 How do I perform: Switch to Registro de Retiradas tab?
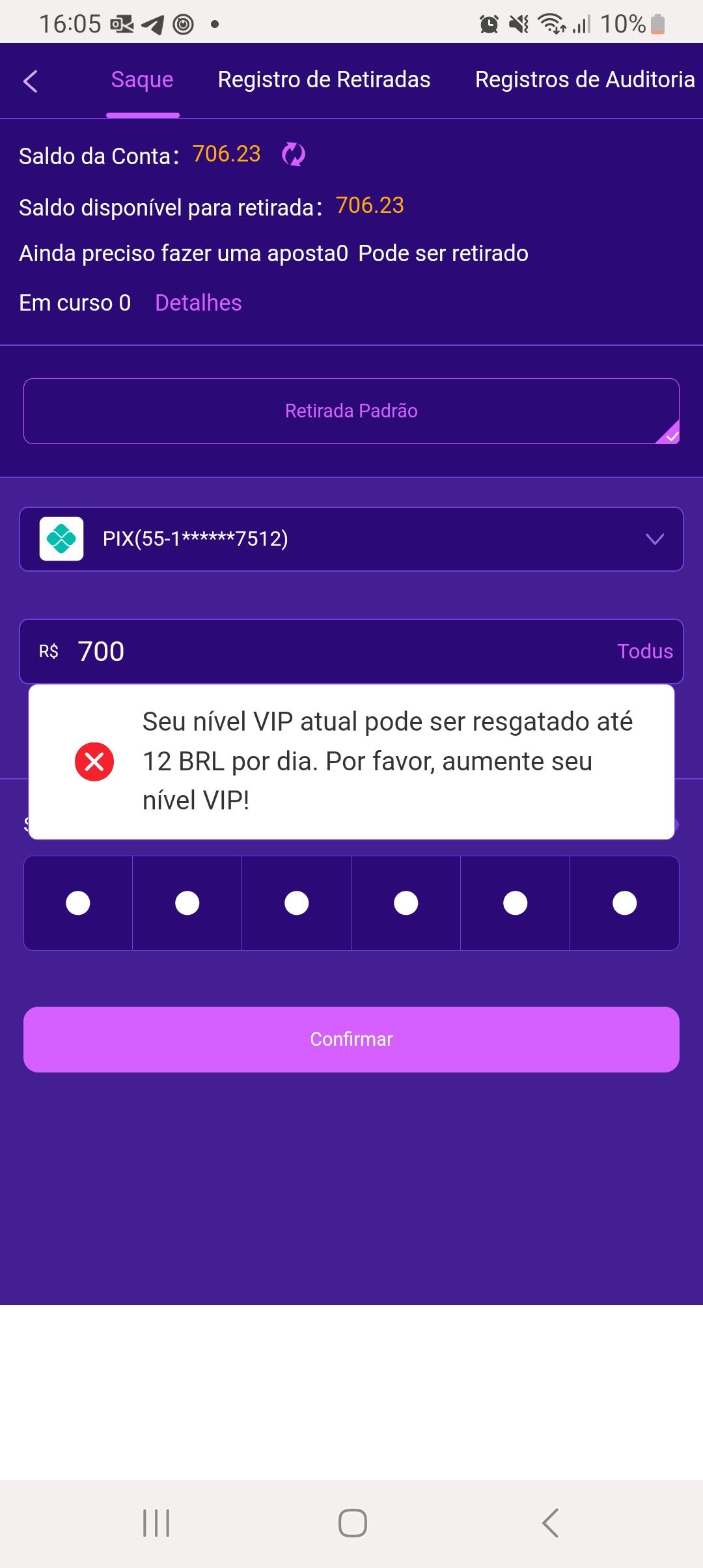click(324, 79)
